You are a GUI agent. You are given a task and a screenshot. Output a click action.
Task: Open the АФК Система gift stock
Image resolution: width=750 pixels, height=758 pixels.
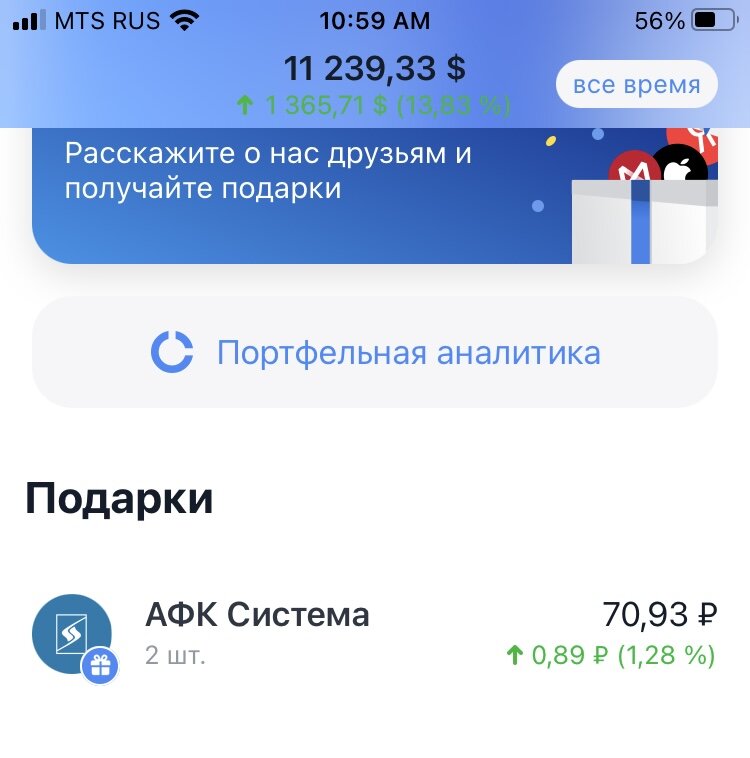tap(375, 635)
